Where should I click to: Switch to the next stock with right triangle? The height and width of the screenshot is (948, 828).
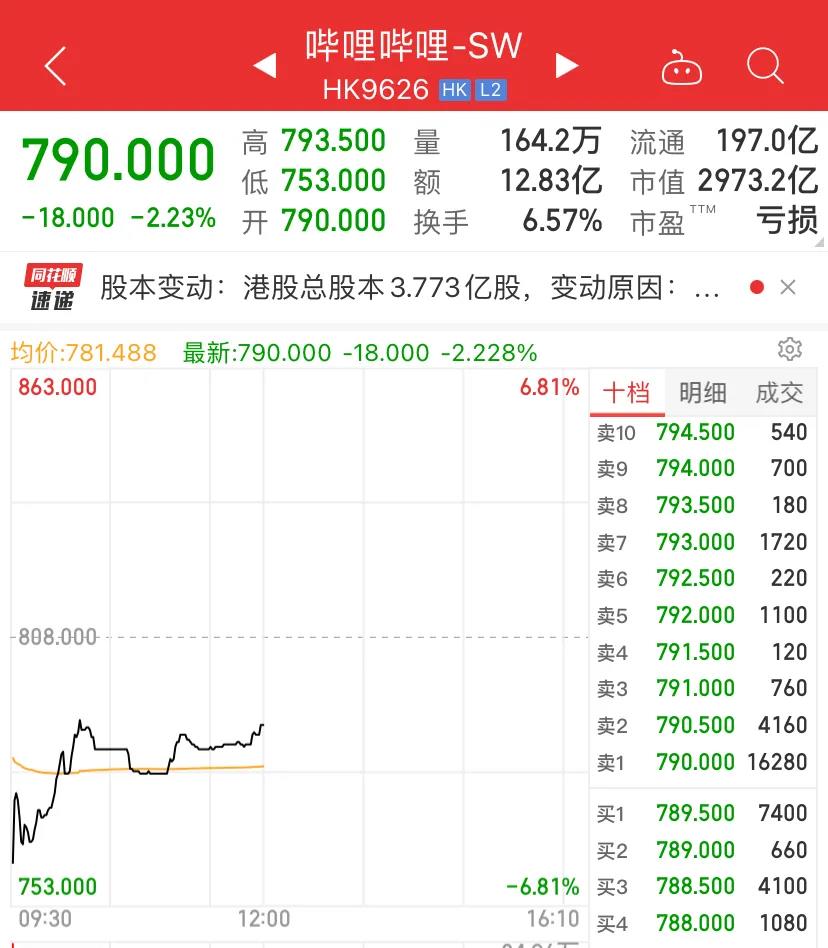tap(567, 66)
